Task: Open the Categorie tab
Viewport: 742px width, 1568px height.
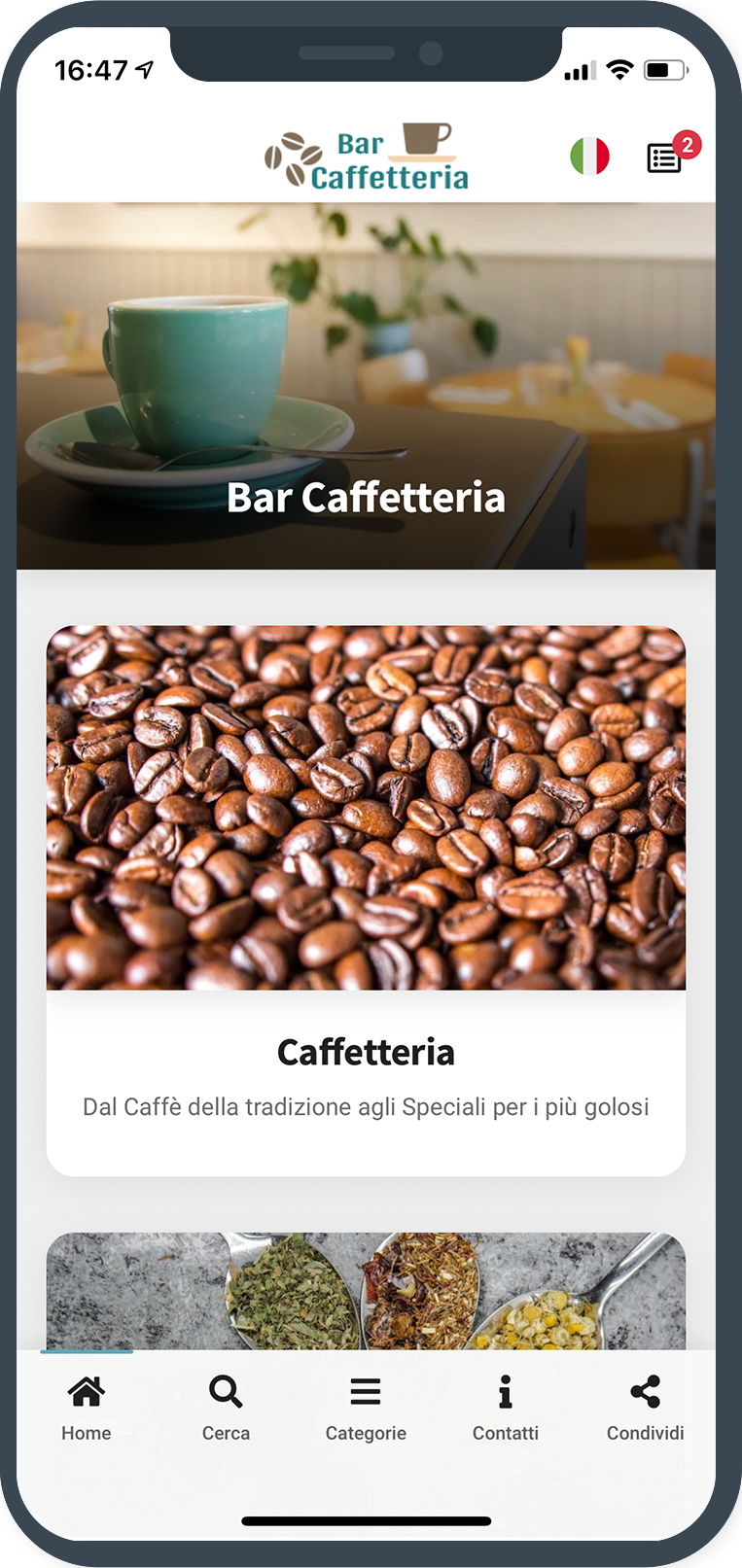Action: (366, 1408)
